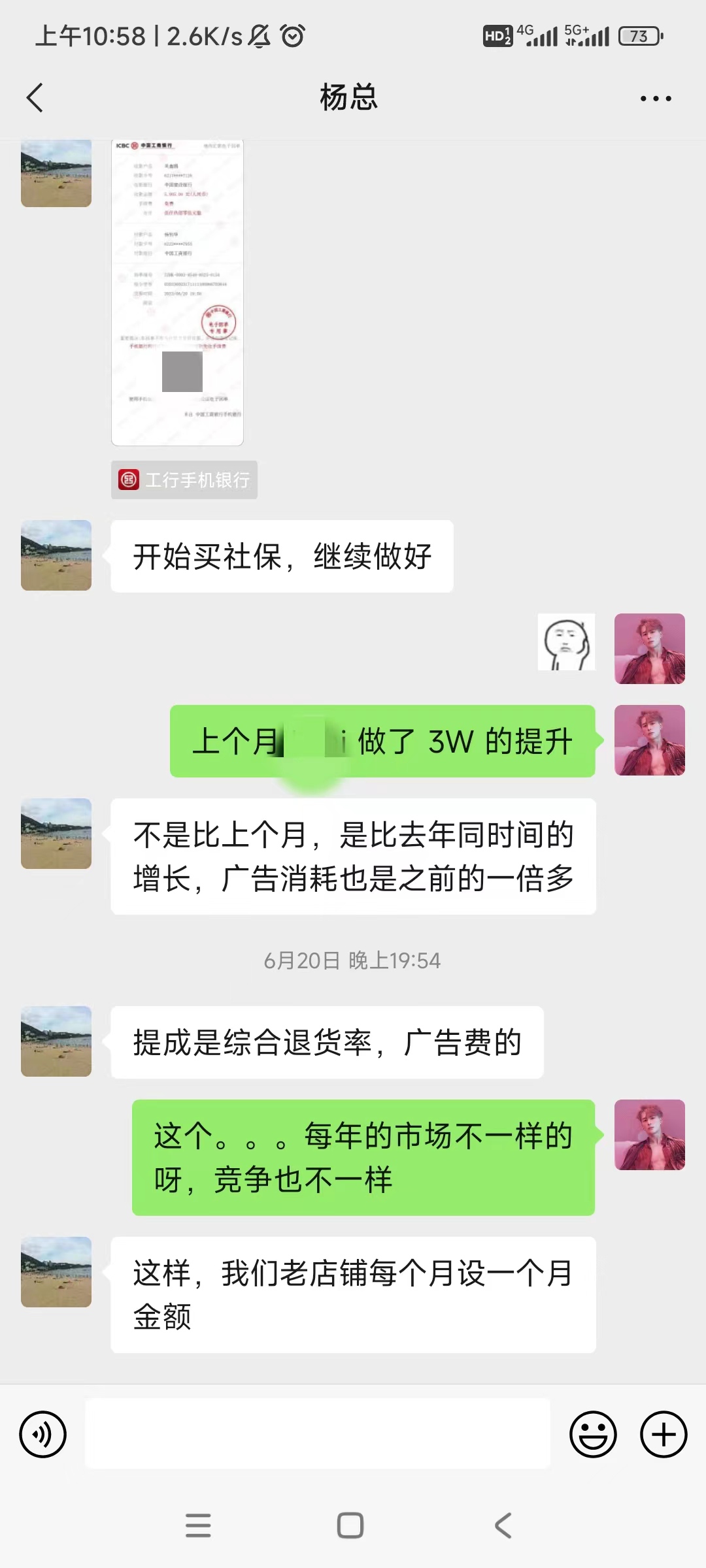Tap the 工行手机银行 source link
The image size is (706, 1568).
tap(184, 480)
